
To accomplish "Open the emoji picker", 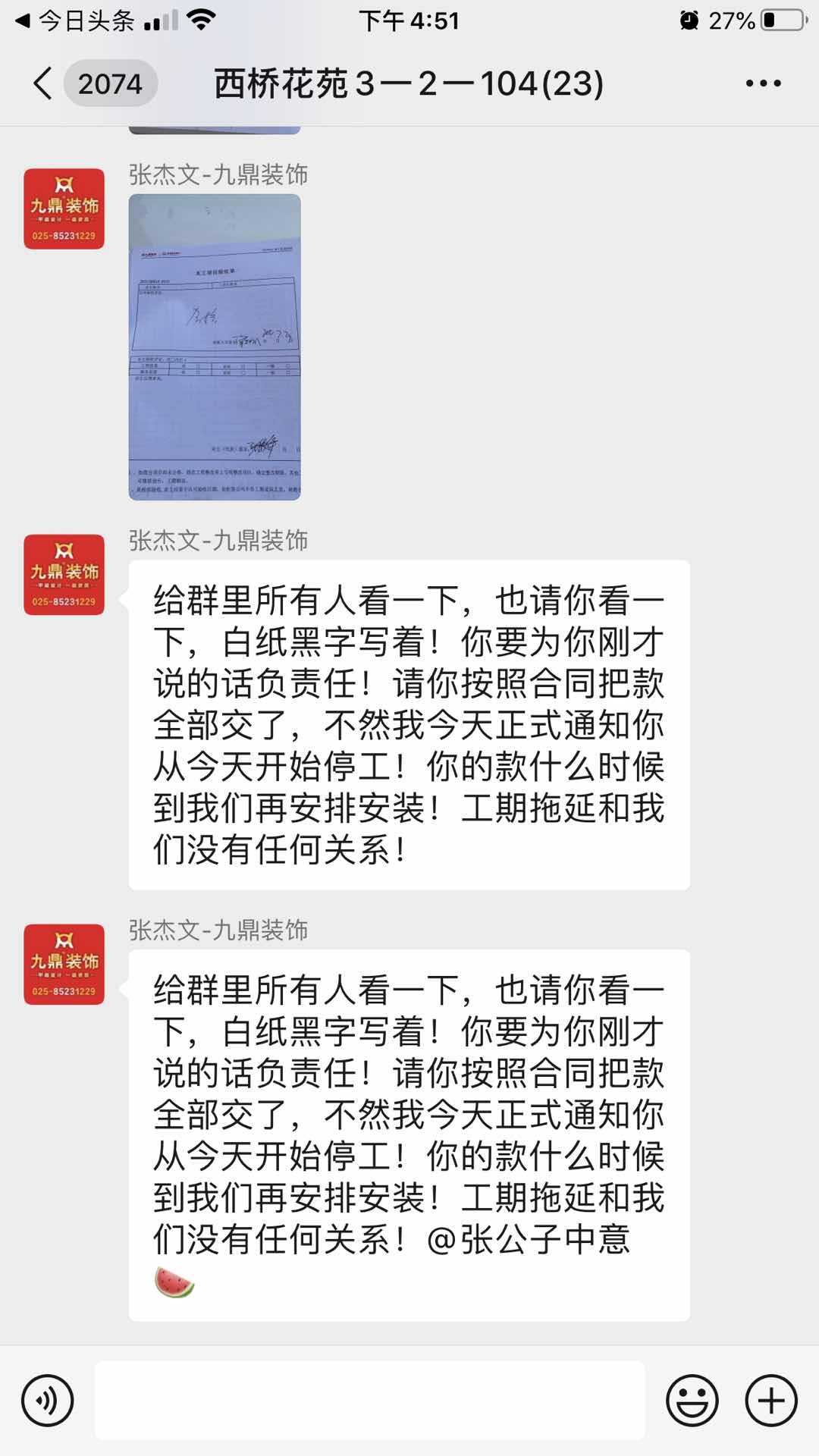I will point(692,1401).
